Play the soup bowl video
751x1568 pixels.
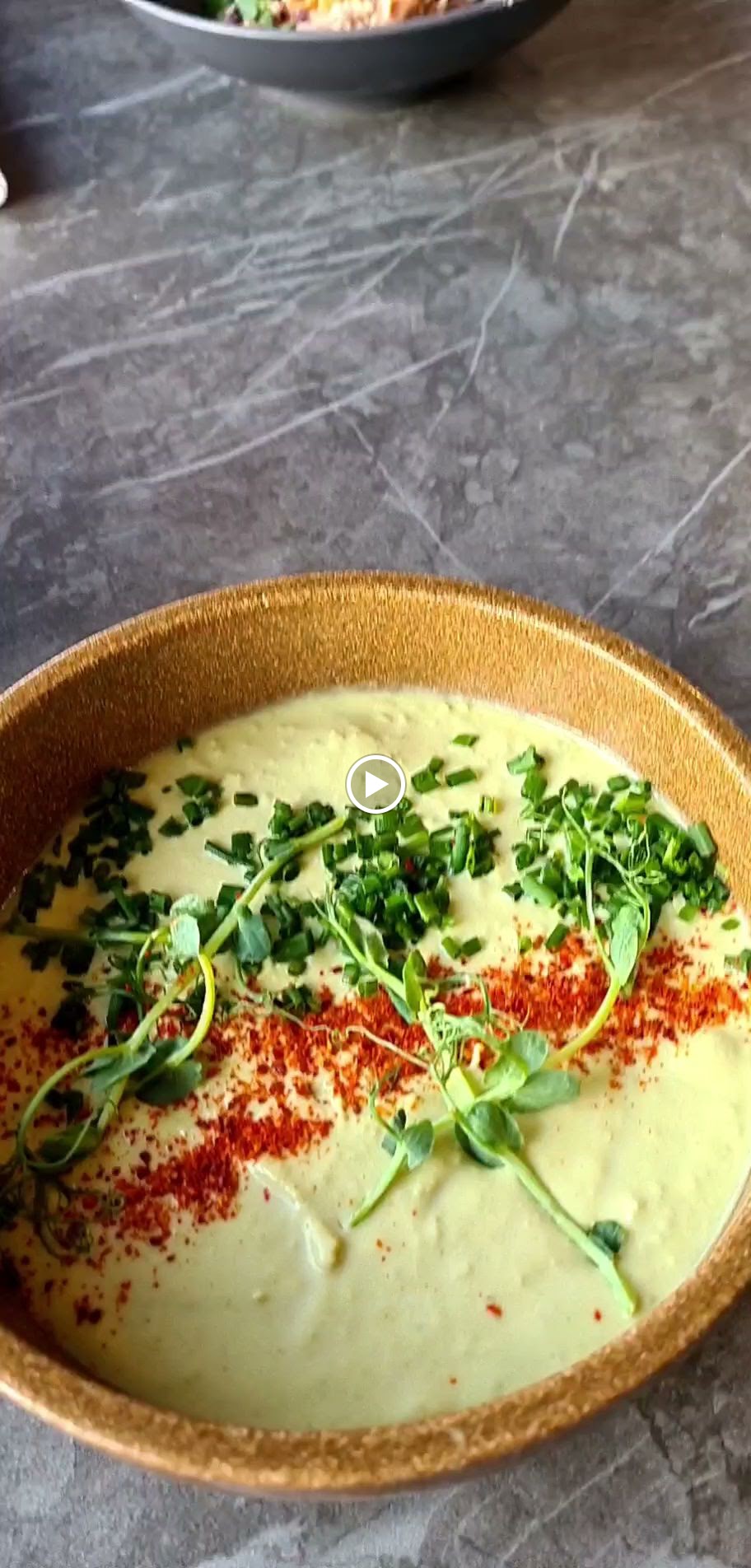tap(375, 784)
